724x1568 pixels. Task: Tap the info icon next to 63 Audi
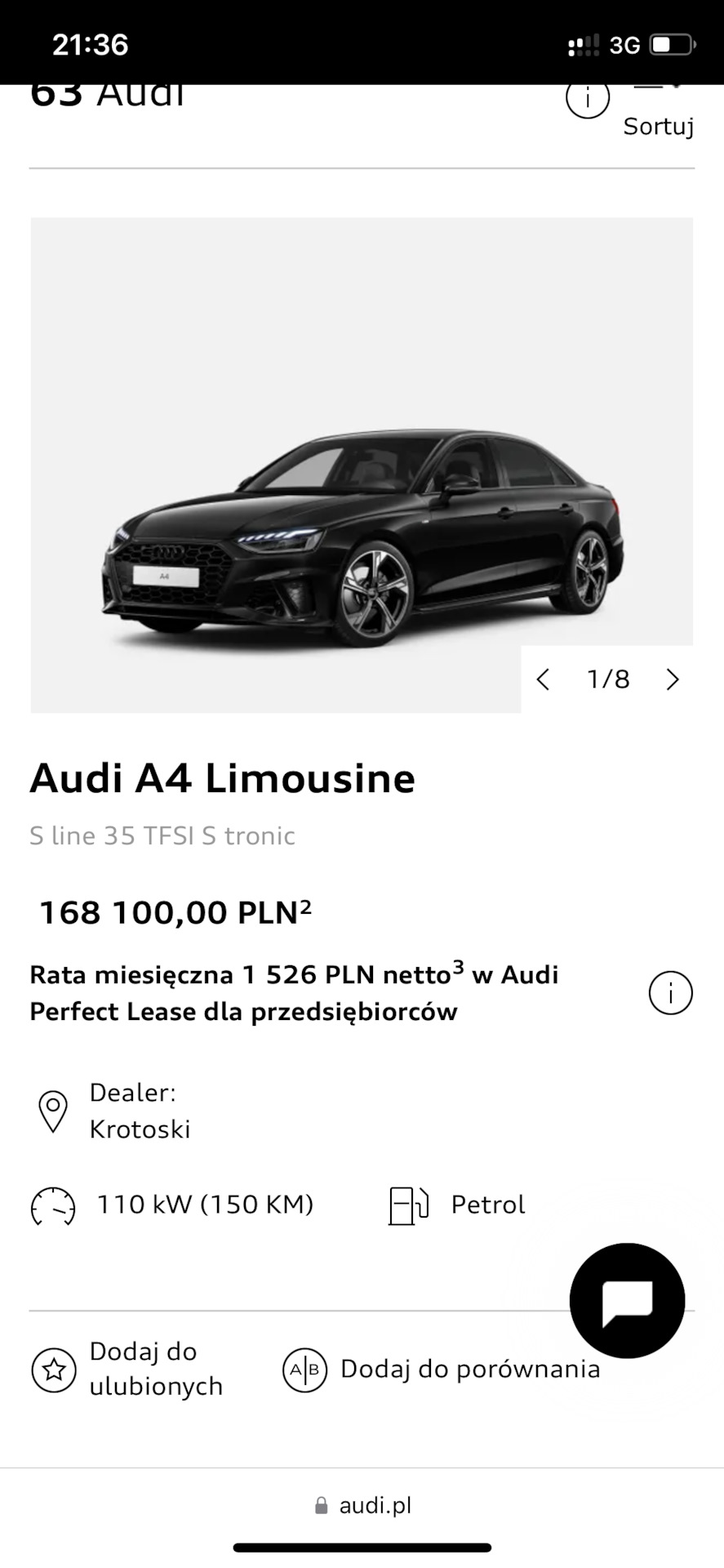tap(588, 99)
